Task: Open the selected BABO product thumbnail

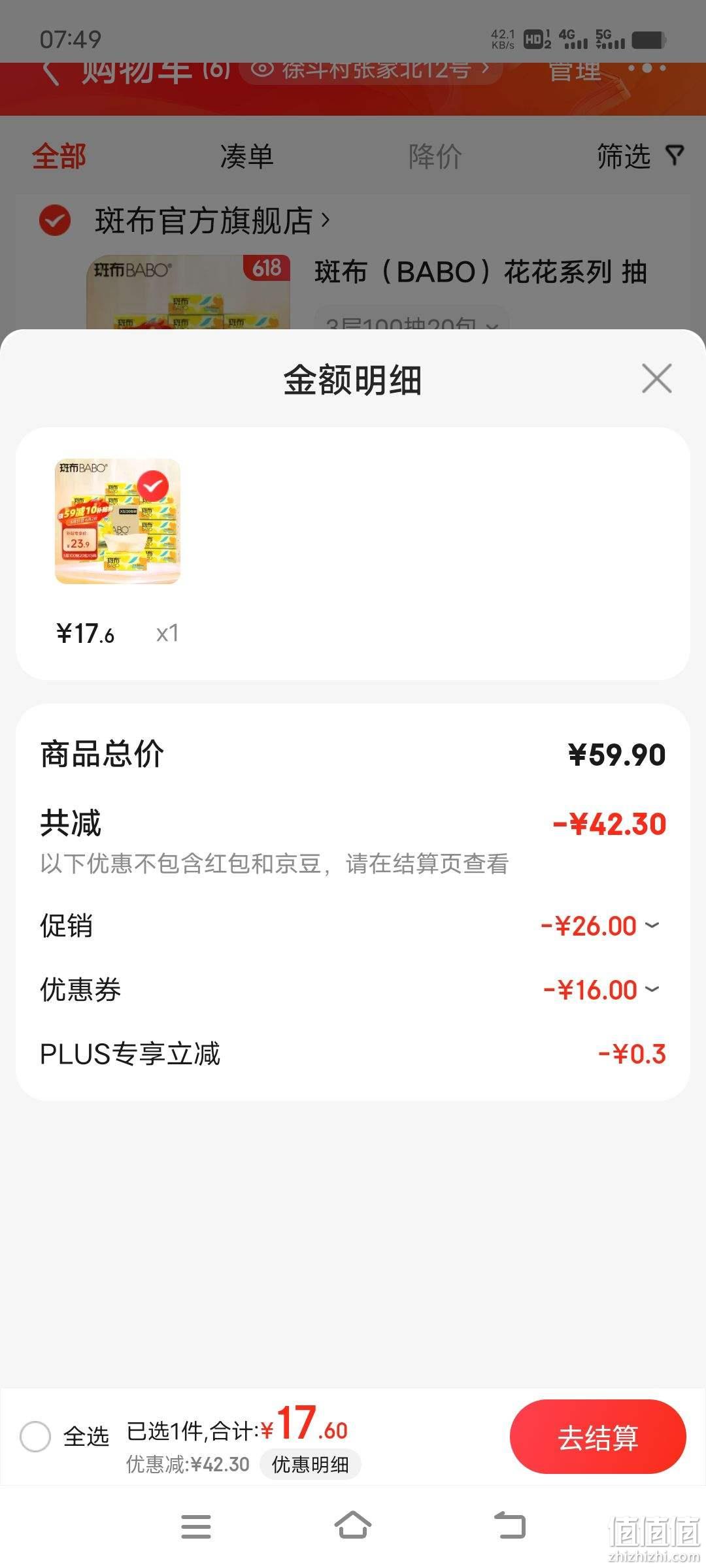Action: tap(118, 521)
